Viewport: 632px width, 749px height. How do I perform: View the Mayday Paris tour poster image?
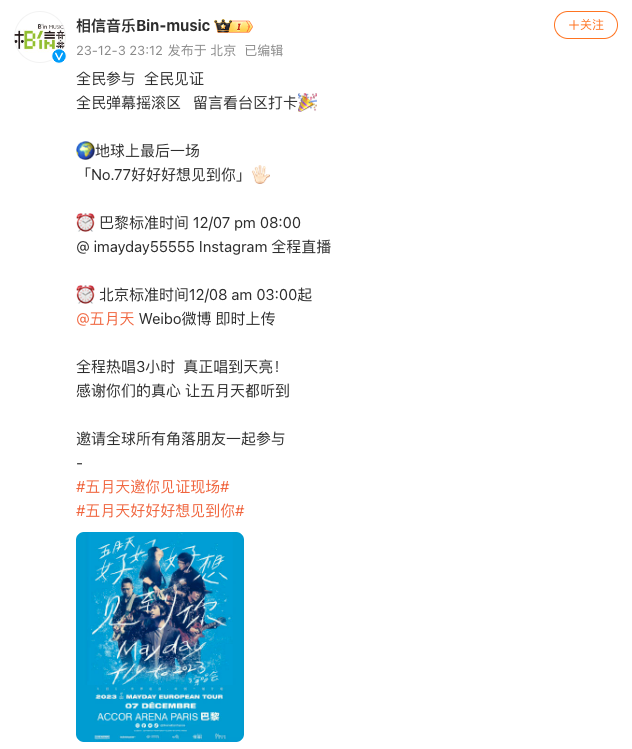pyautogui.click(x=160, y=636)
